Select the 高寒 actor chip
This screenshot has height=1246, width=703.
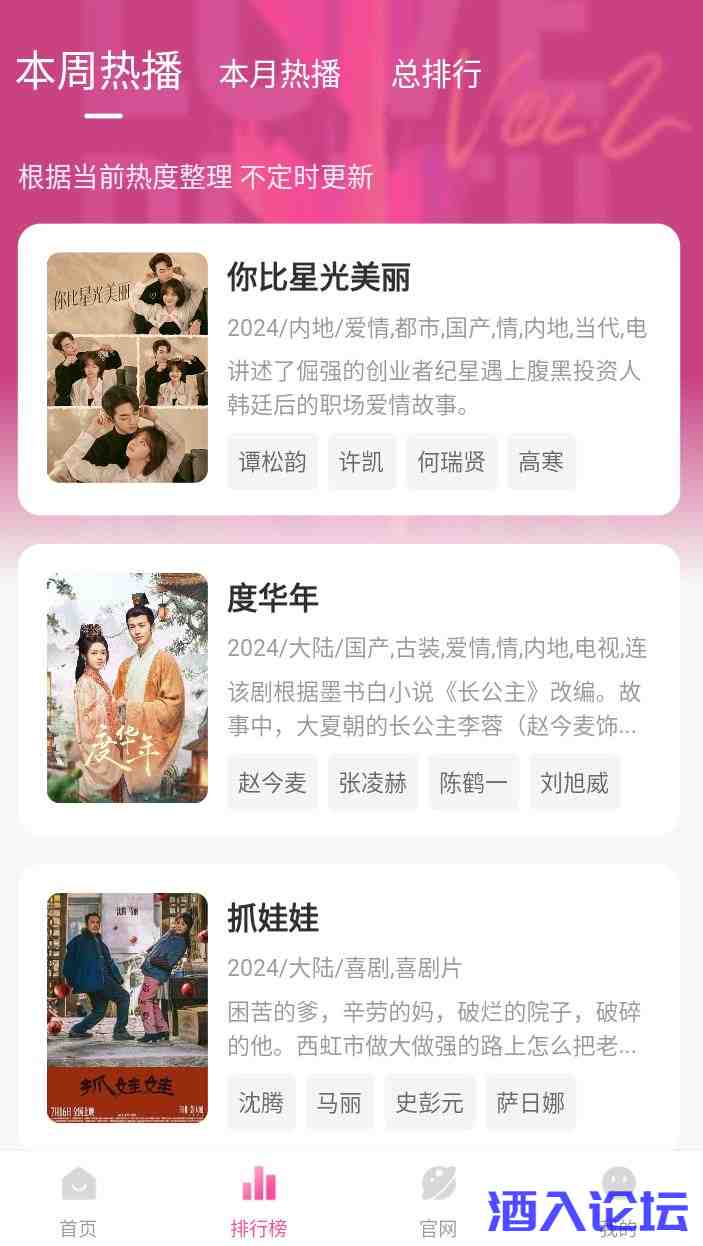pyautogui.click(x=541, y=462)
